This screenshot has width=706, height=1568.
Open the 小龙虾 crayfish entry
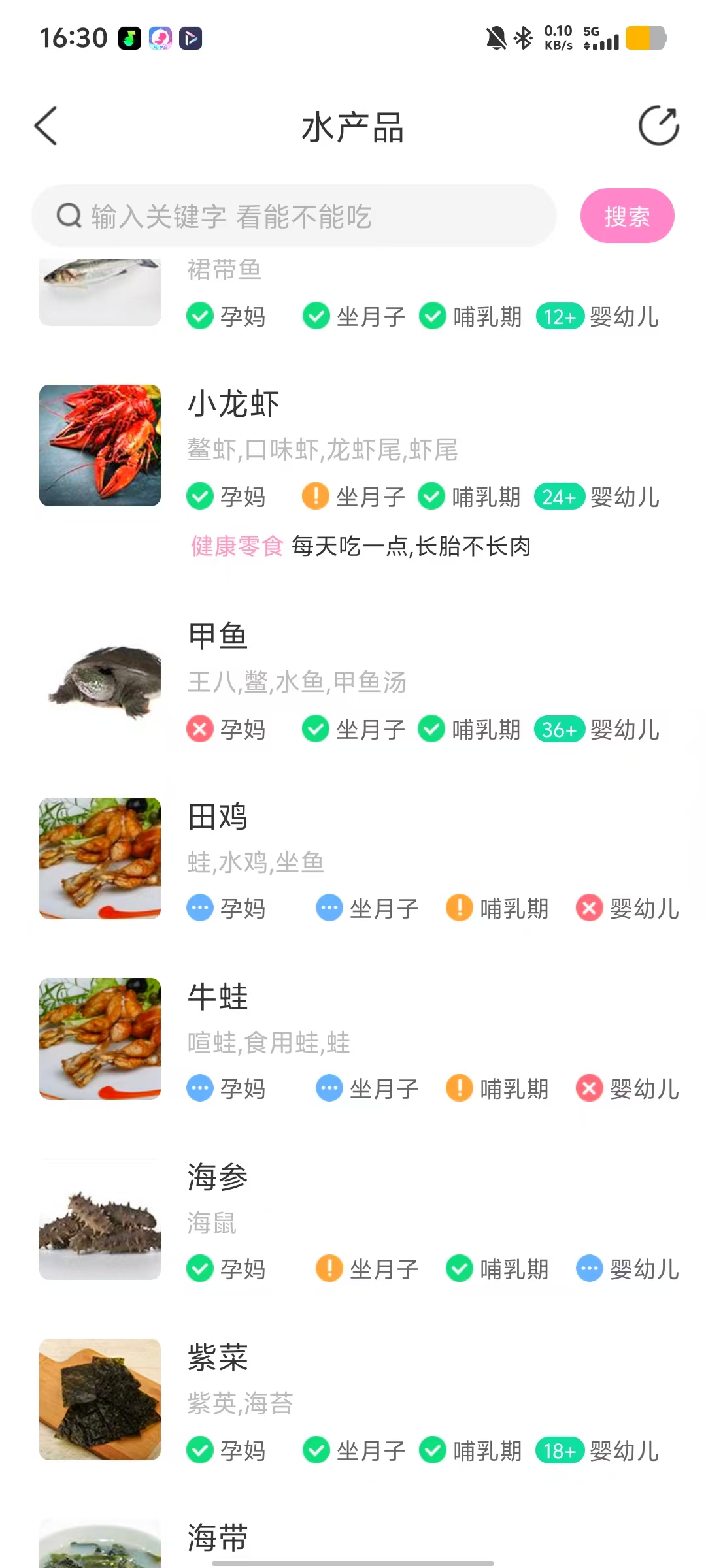pyautogui.click(x=233, y=402)
